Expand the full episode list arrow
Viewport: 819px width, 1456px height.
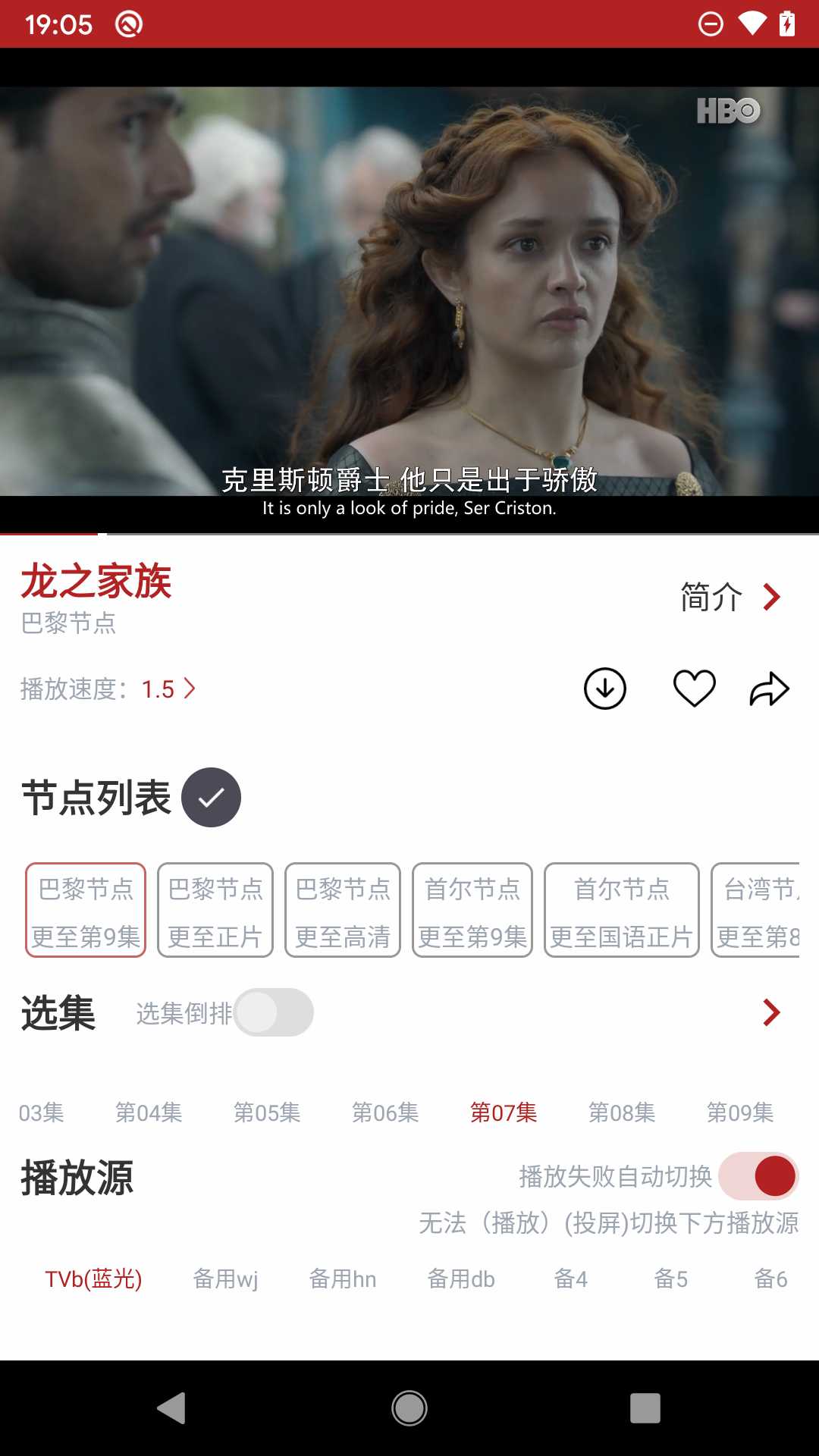point(771,1012)
